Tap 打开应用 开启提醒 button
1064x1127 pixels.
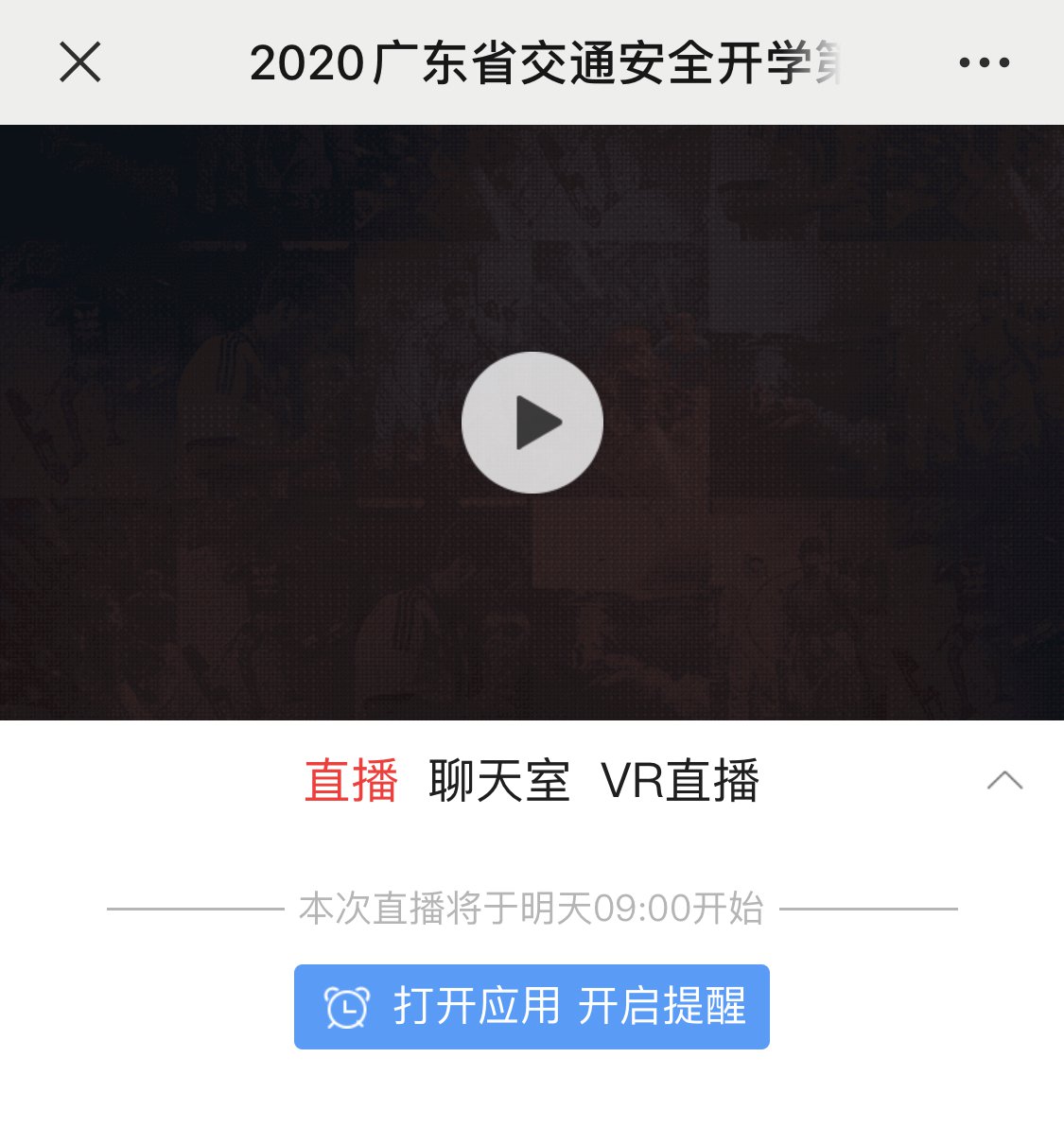[x=532, y=1006]
